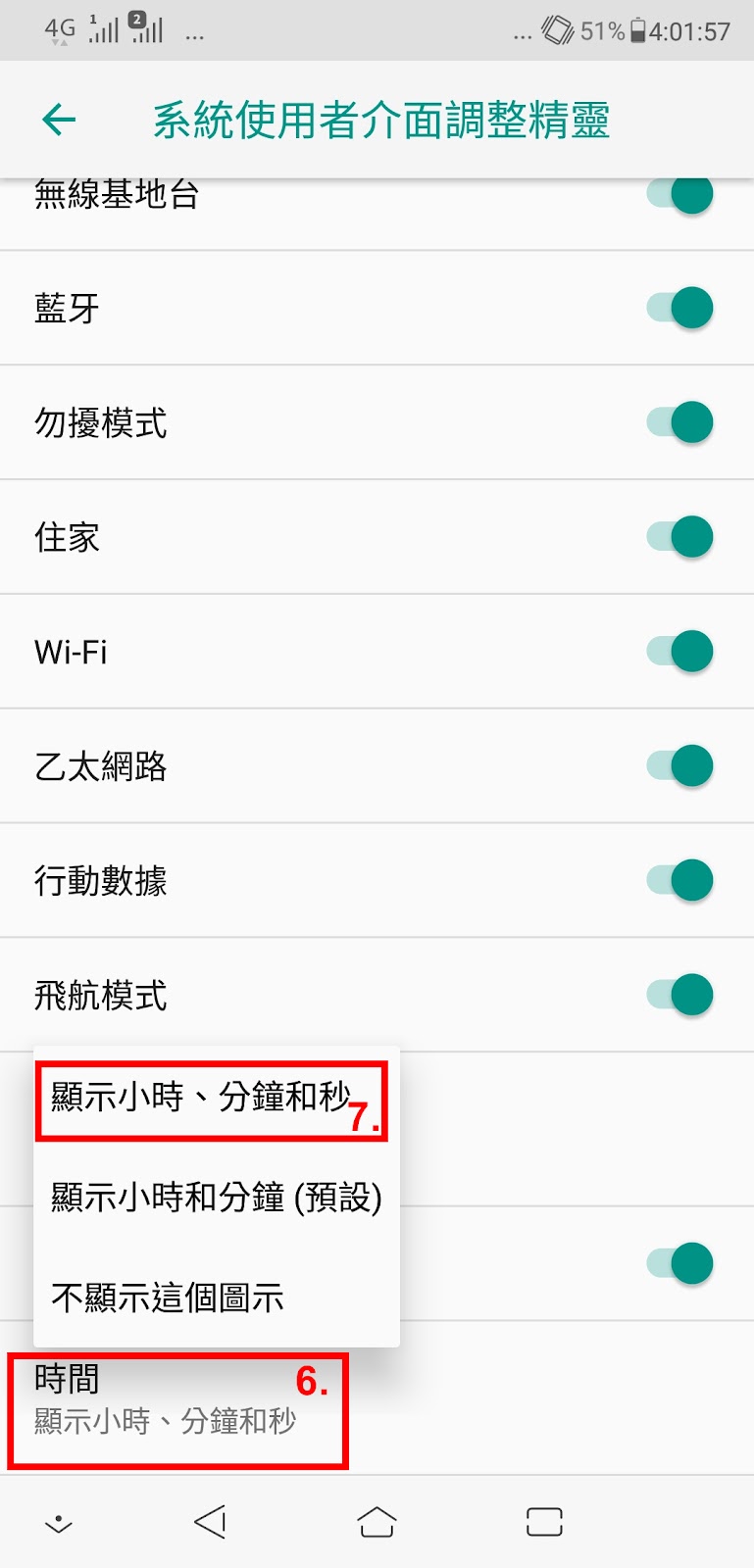Toggle the 飛航模式 switch
This screenshot has height=1568, width=754.
679,995
